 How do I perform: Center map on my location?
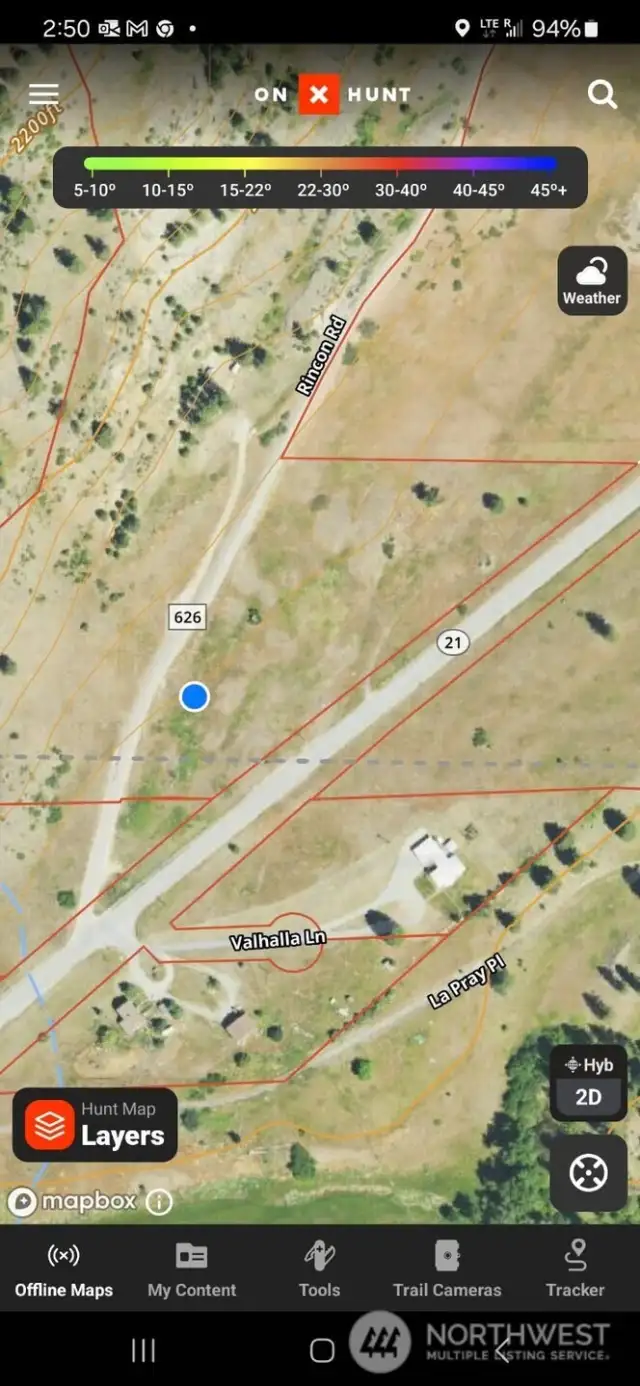pyautogui.click(x=588, y=1172)
